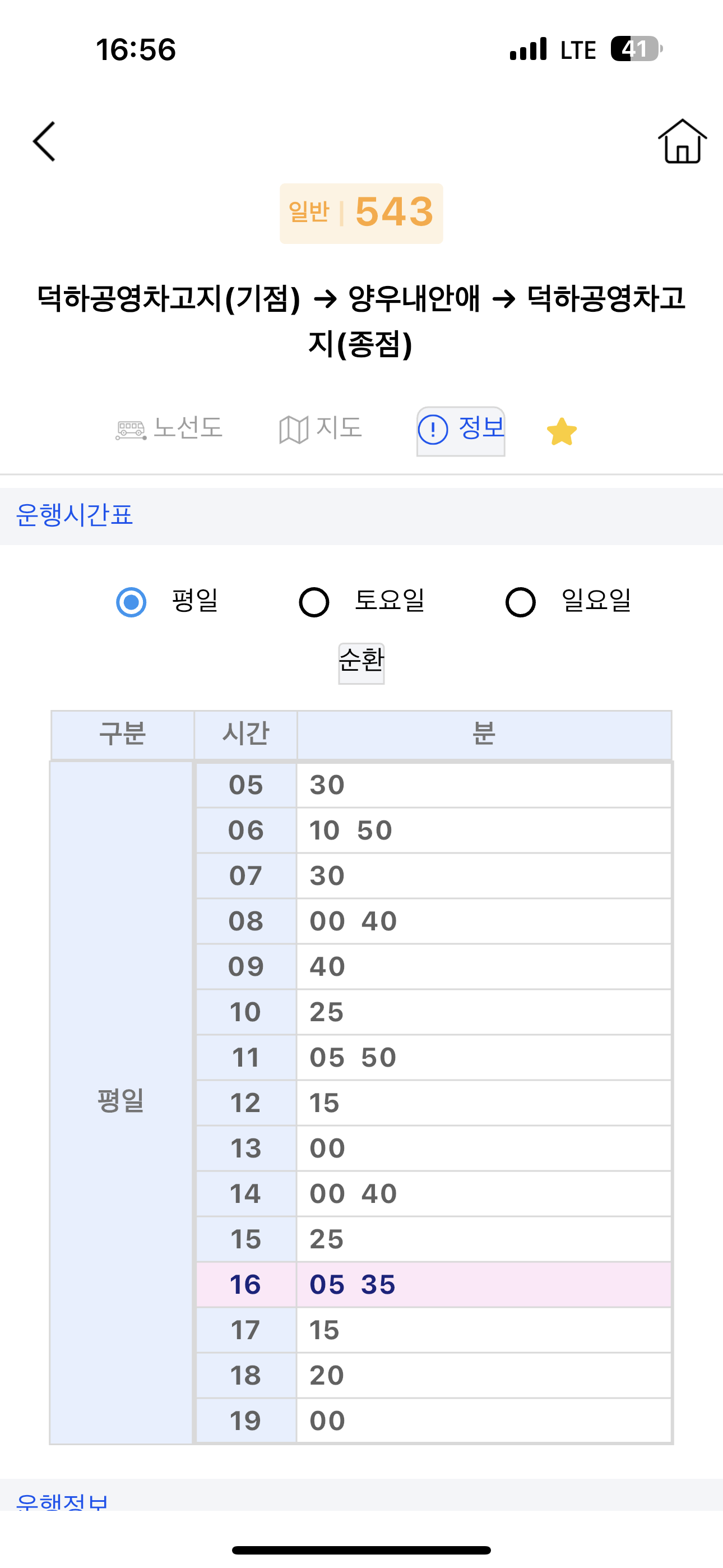Screen dimensions: 723x1568
Task: Toggle the favorite star for bus 543
Action: 561,432
